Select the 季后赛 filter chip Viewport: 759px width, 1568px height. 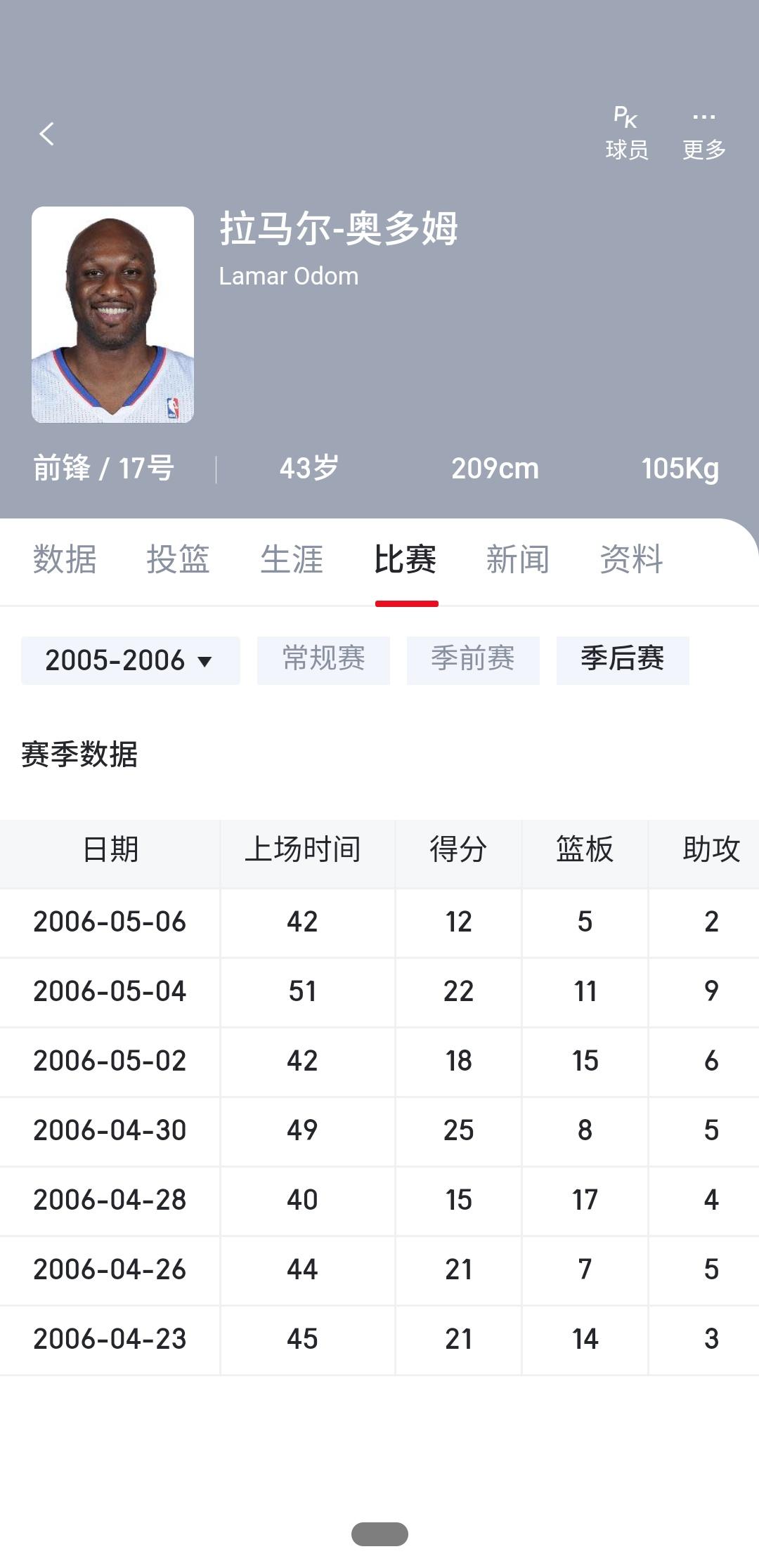[x=623, y=660]
